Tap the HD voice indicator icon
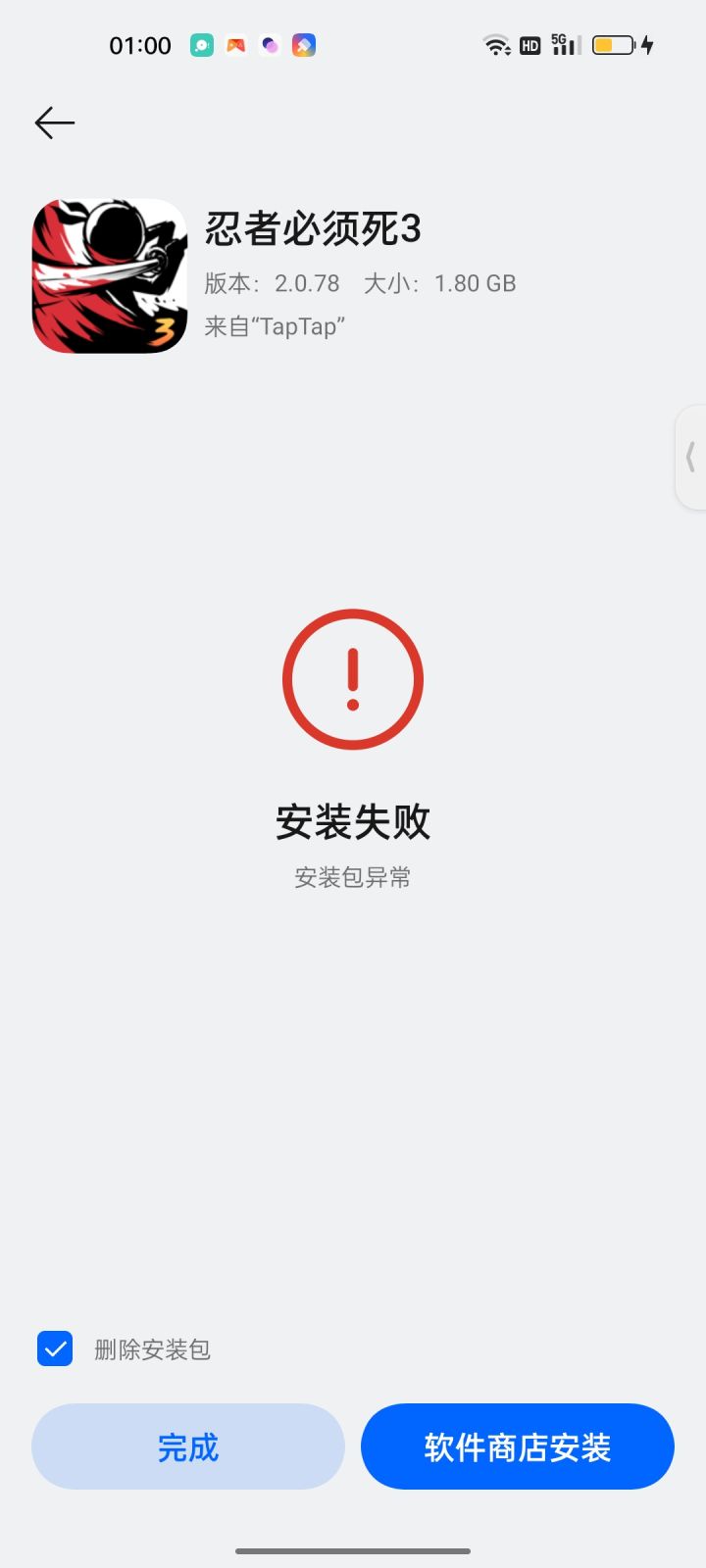This screenshot has width=706, height=1568. (529, 44)
